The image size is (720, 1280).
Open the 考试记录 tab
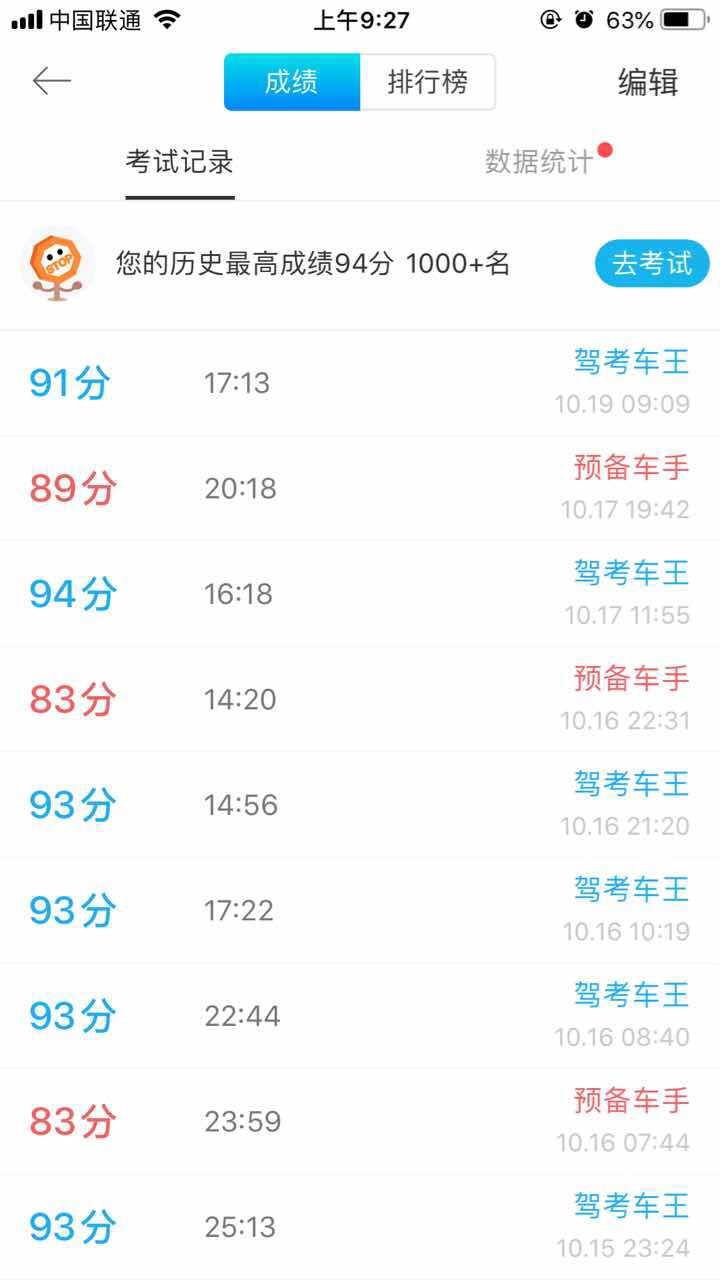point(180,163)
